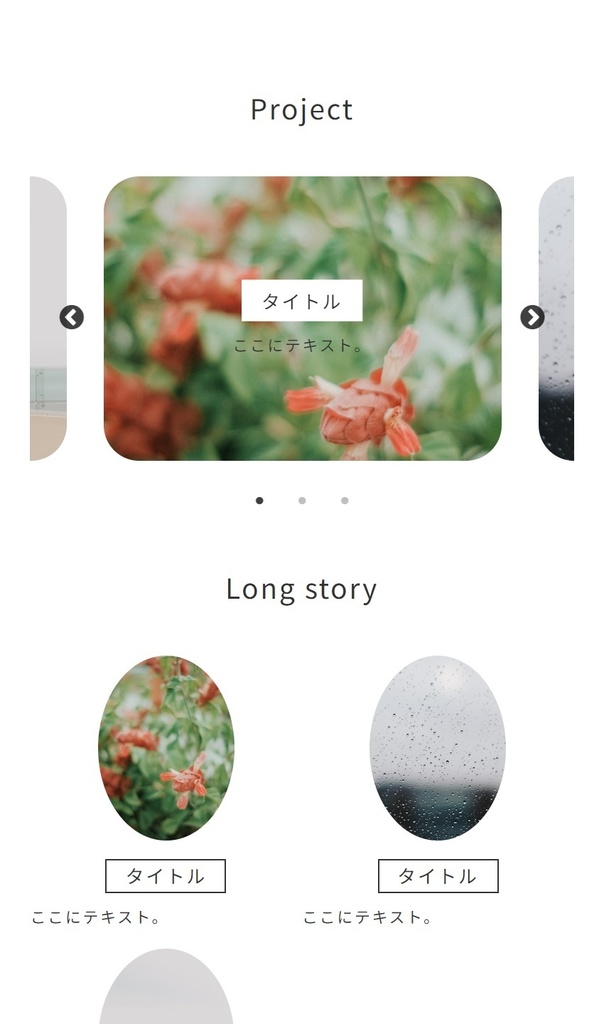Tap タイトル button under the flower photo
The height and width of the screenshot is (1024, 604).
click(165, 876)
